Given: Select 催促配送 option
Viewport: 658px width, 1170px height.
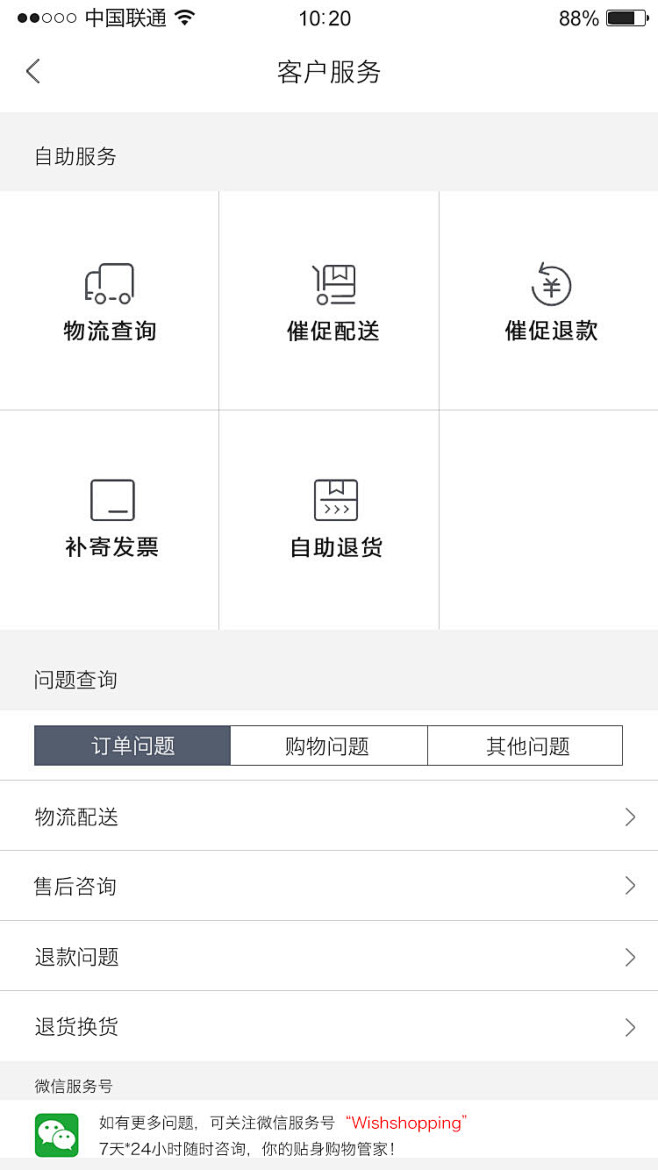Looking at the screenshot, I should 333,301.
